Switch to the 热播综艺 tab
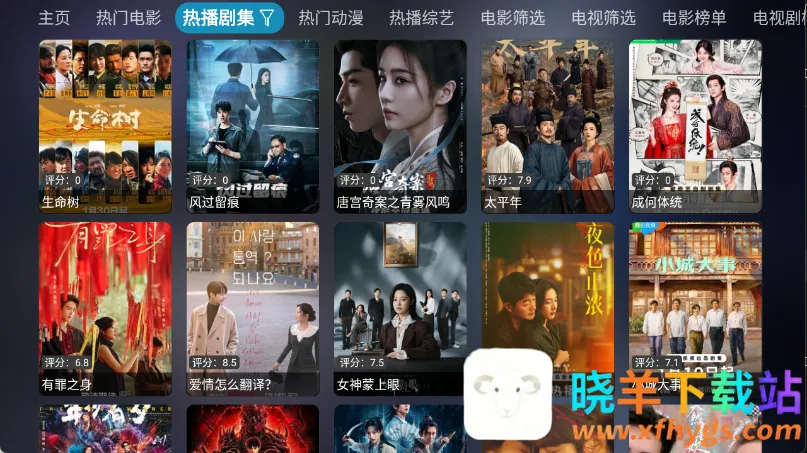The image size is (807, 453). [421, 18]
